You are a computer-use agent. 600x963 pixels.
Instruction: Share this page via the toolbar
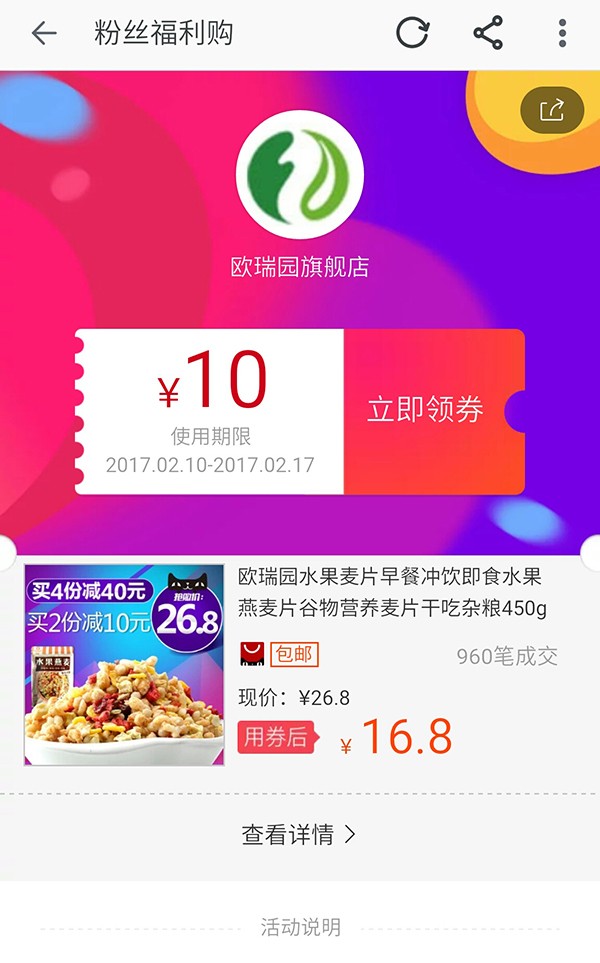point(488,34)
